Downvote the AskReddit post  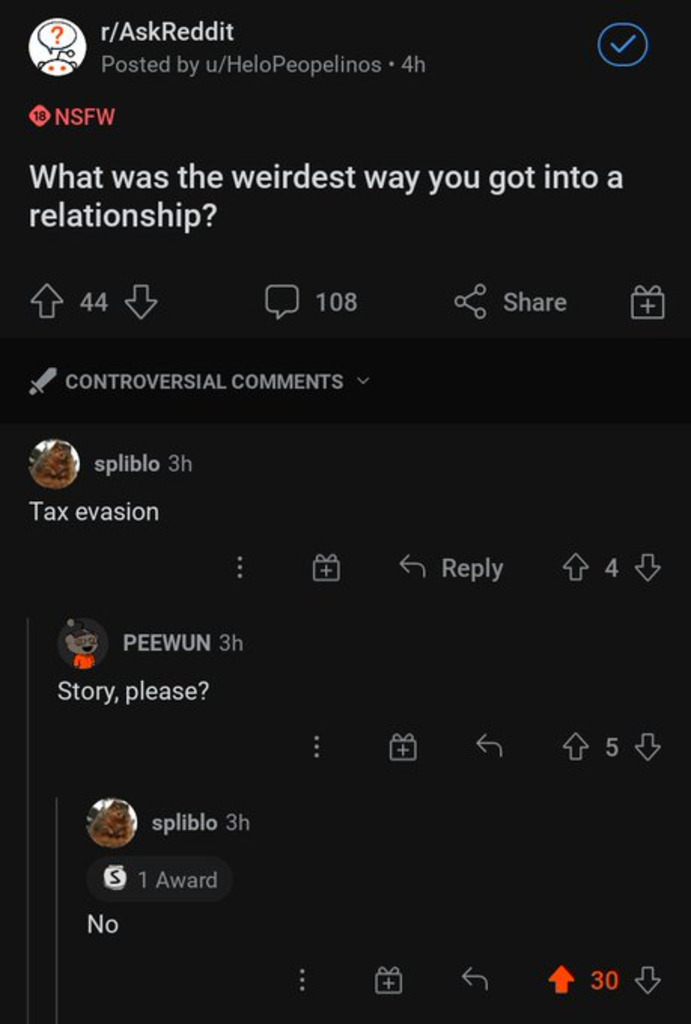pyautogui.click(x=141, y=301)
